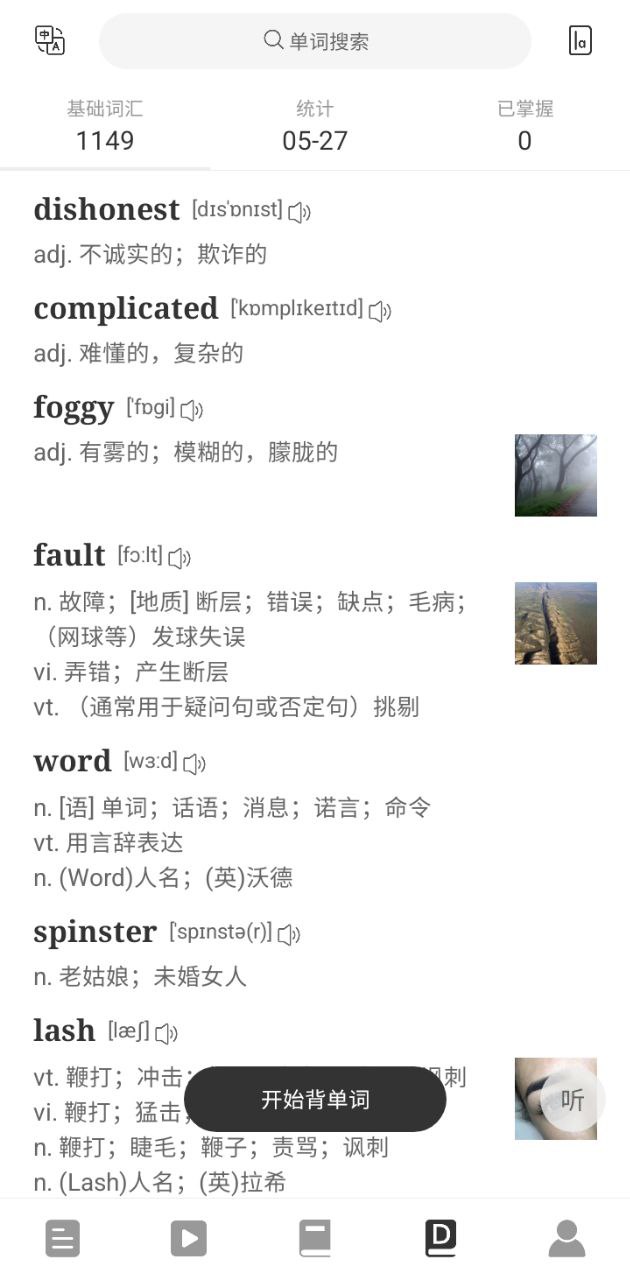Switch to the 统计 tab
The image size is (630, 1280).
(315, 126)
